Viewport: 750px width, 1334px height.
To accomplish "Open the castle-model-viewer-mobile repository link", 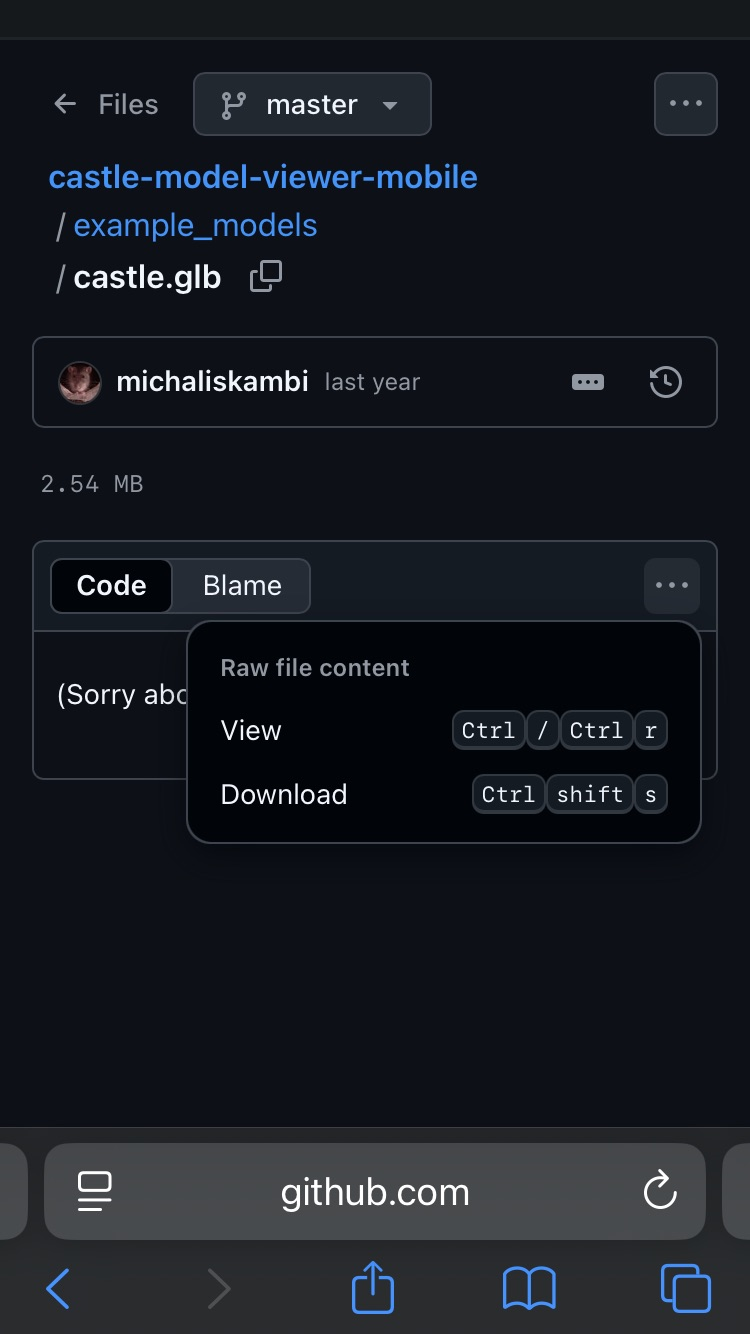I will 263,177.
